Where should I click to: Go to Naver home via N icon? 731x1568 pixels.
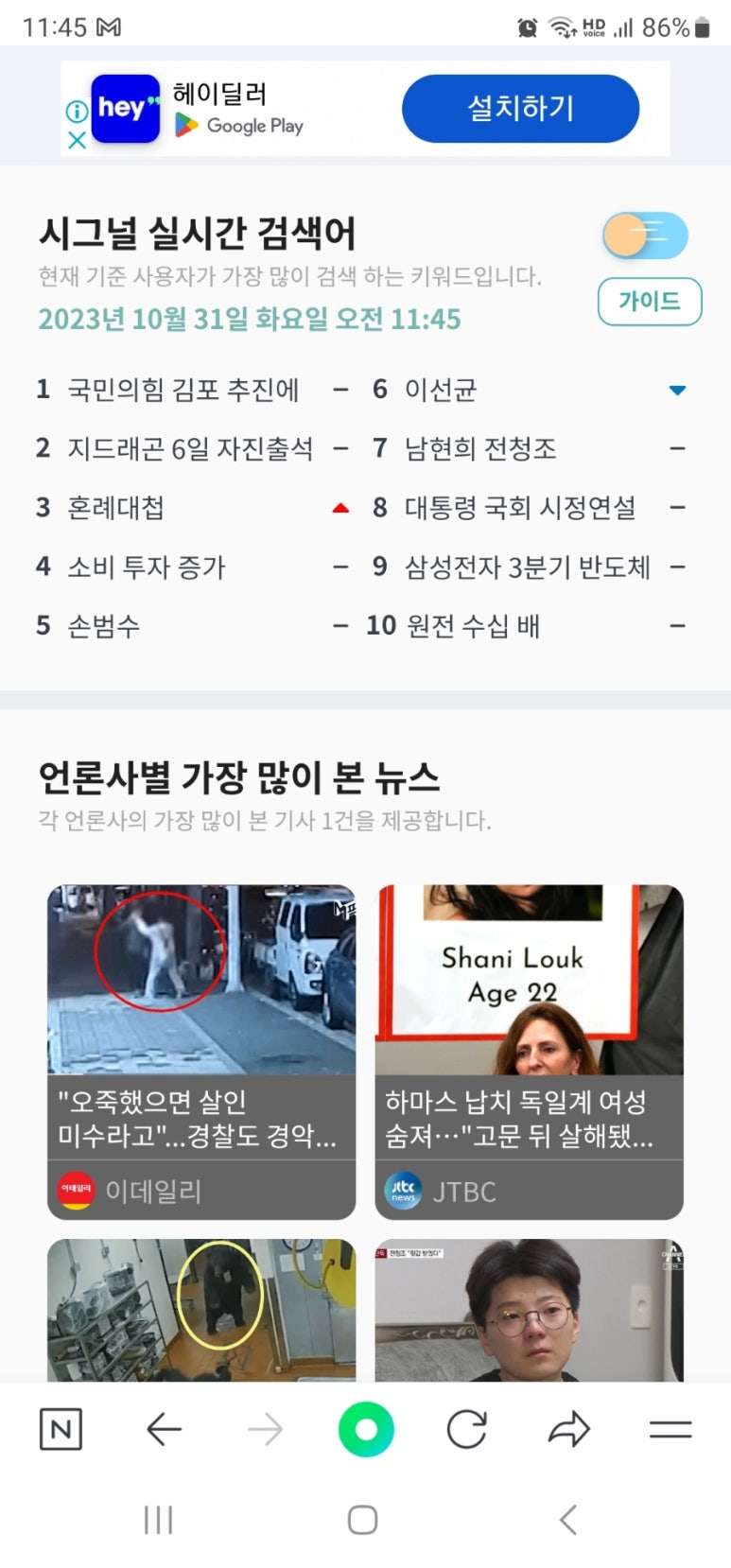[x=61, y=1429]
